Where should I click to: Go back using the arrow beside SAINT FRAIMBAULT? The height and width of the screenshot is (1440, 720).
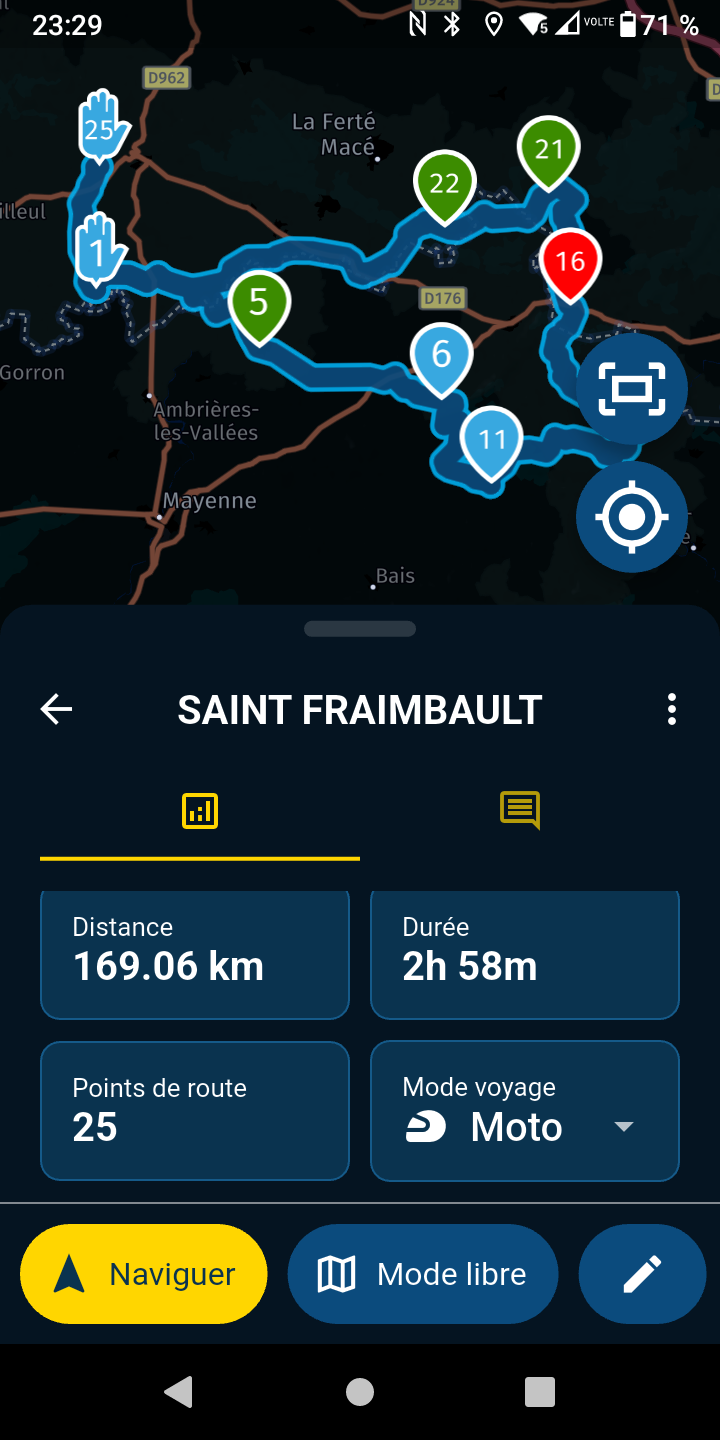pyautogui.click(x=57, y=710)
